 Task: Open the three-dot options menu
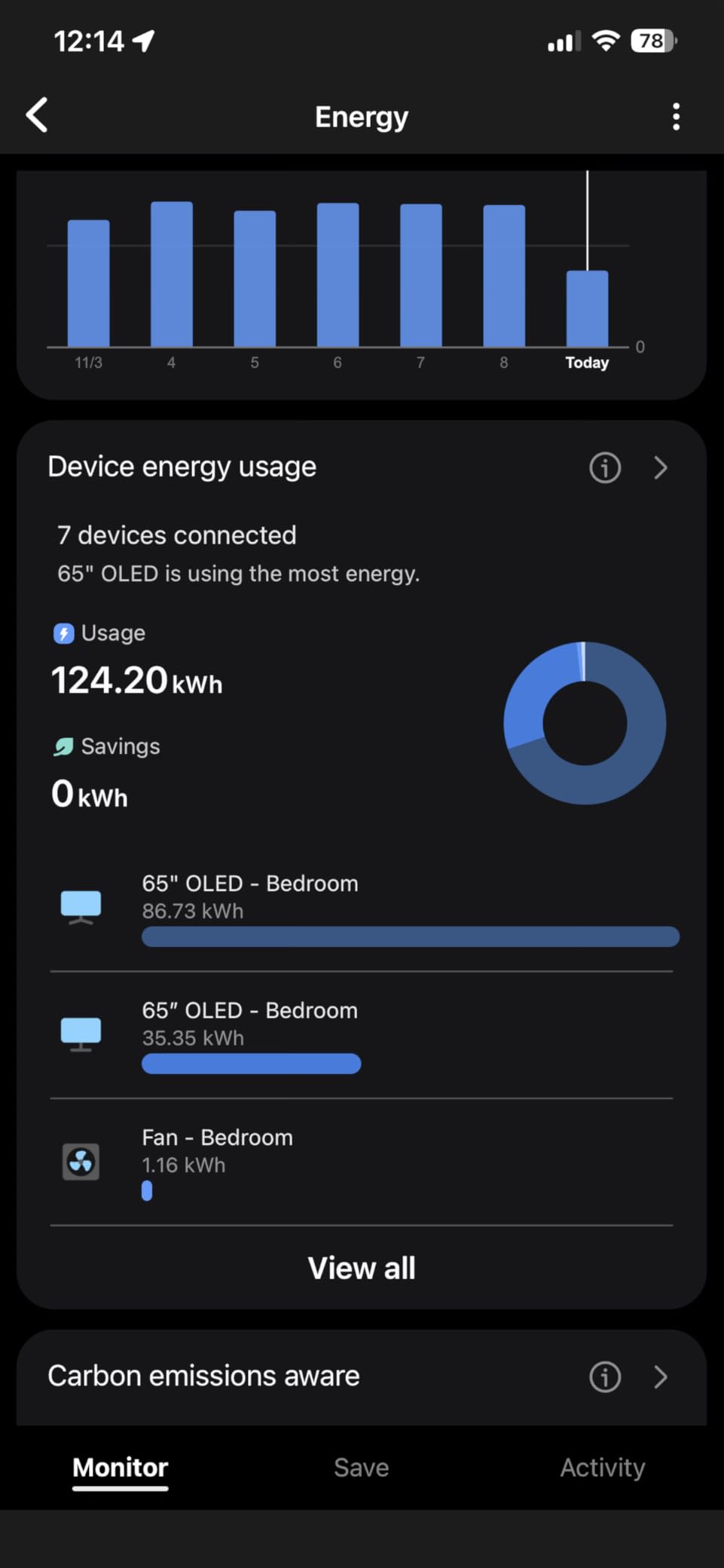coord(676,117)
